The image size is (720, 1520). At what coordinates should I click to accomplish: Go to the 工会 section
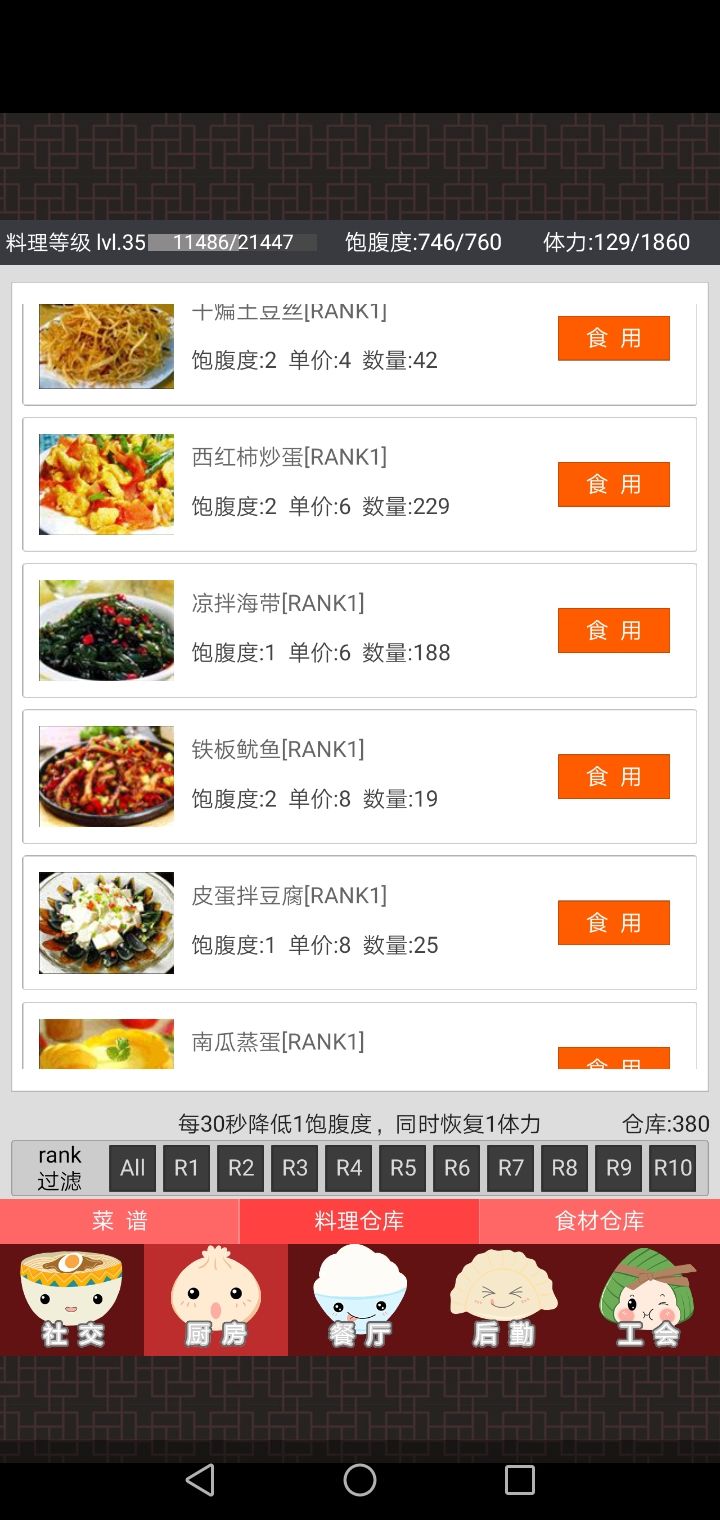click(648, 1299)
